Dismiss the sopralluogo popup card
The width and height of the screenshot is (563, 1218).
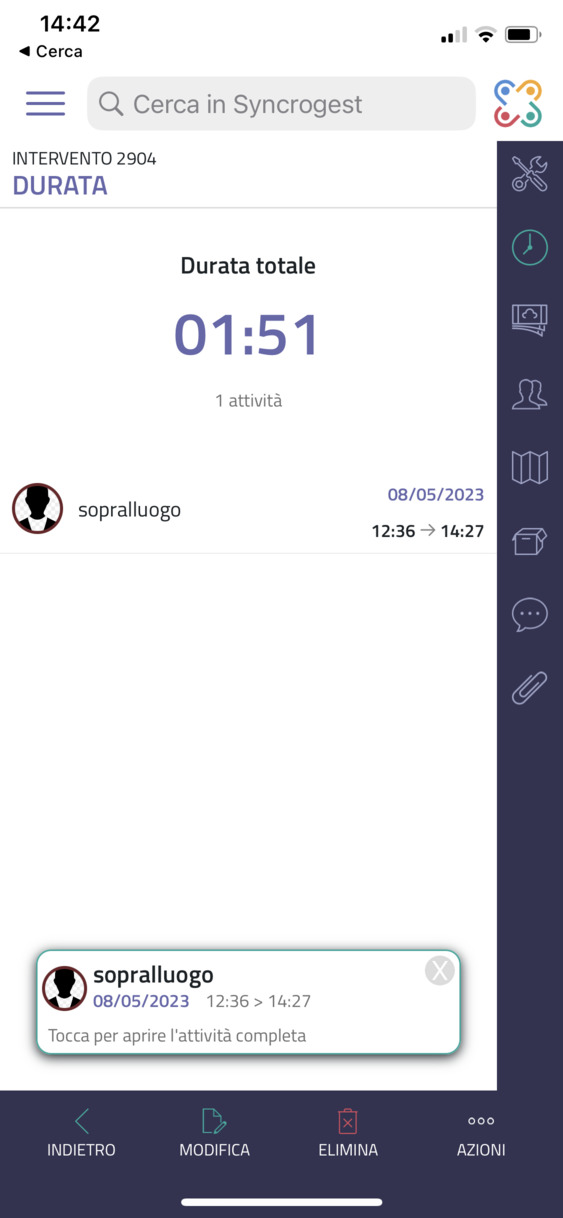pyautogui.click(x=440, y=970)
